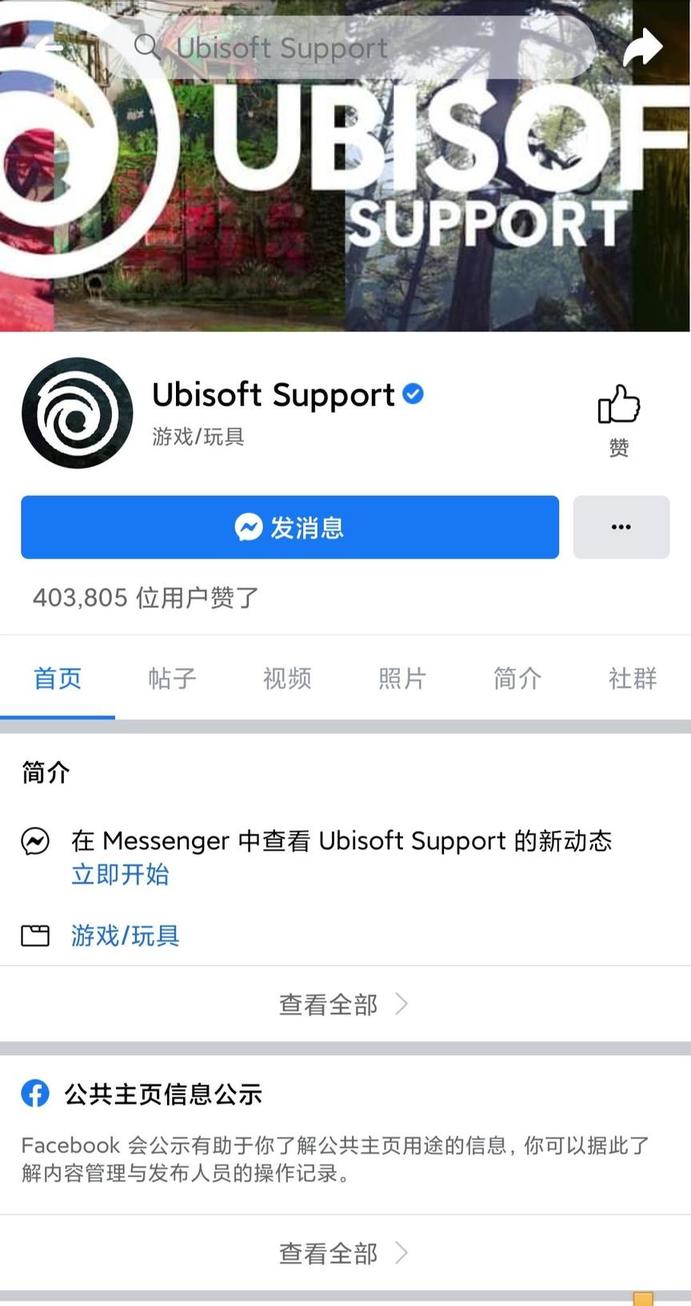This screenshot has height=1306, width=691.
Task: Open the three-dot more options button
Action: point(621,527)
